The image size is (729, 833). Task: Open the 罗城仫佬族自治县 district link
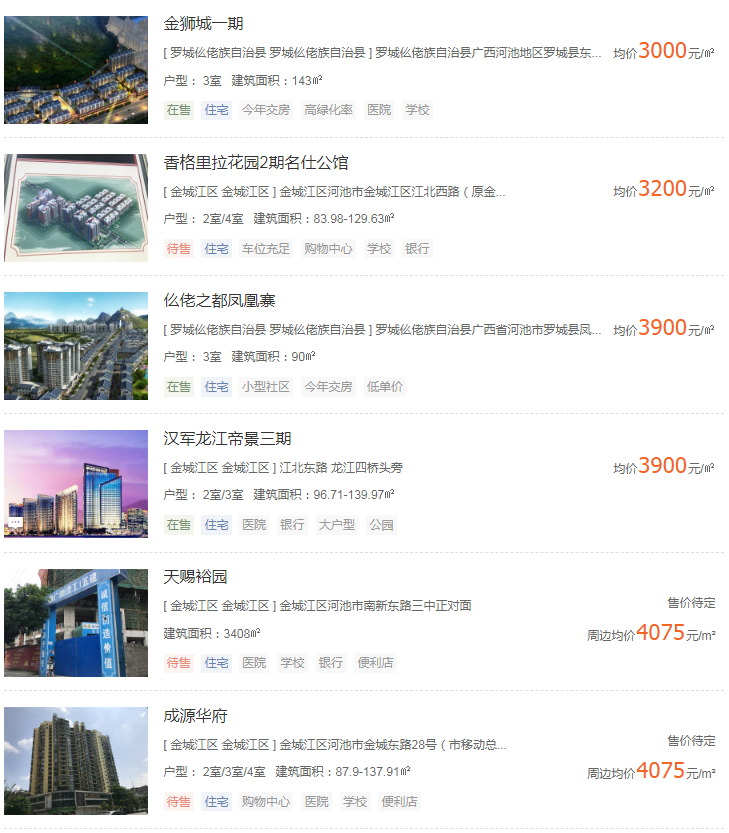(222, 44)
